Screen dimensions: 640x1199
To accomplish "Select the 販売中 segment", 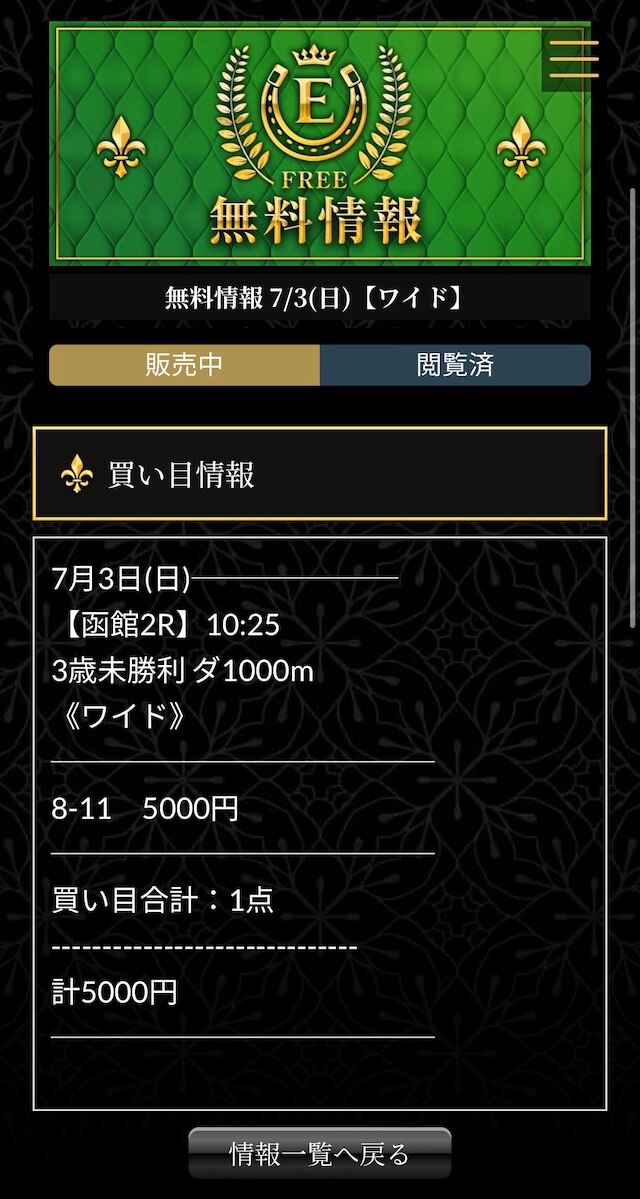I will coord(184,365).
